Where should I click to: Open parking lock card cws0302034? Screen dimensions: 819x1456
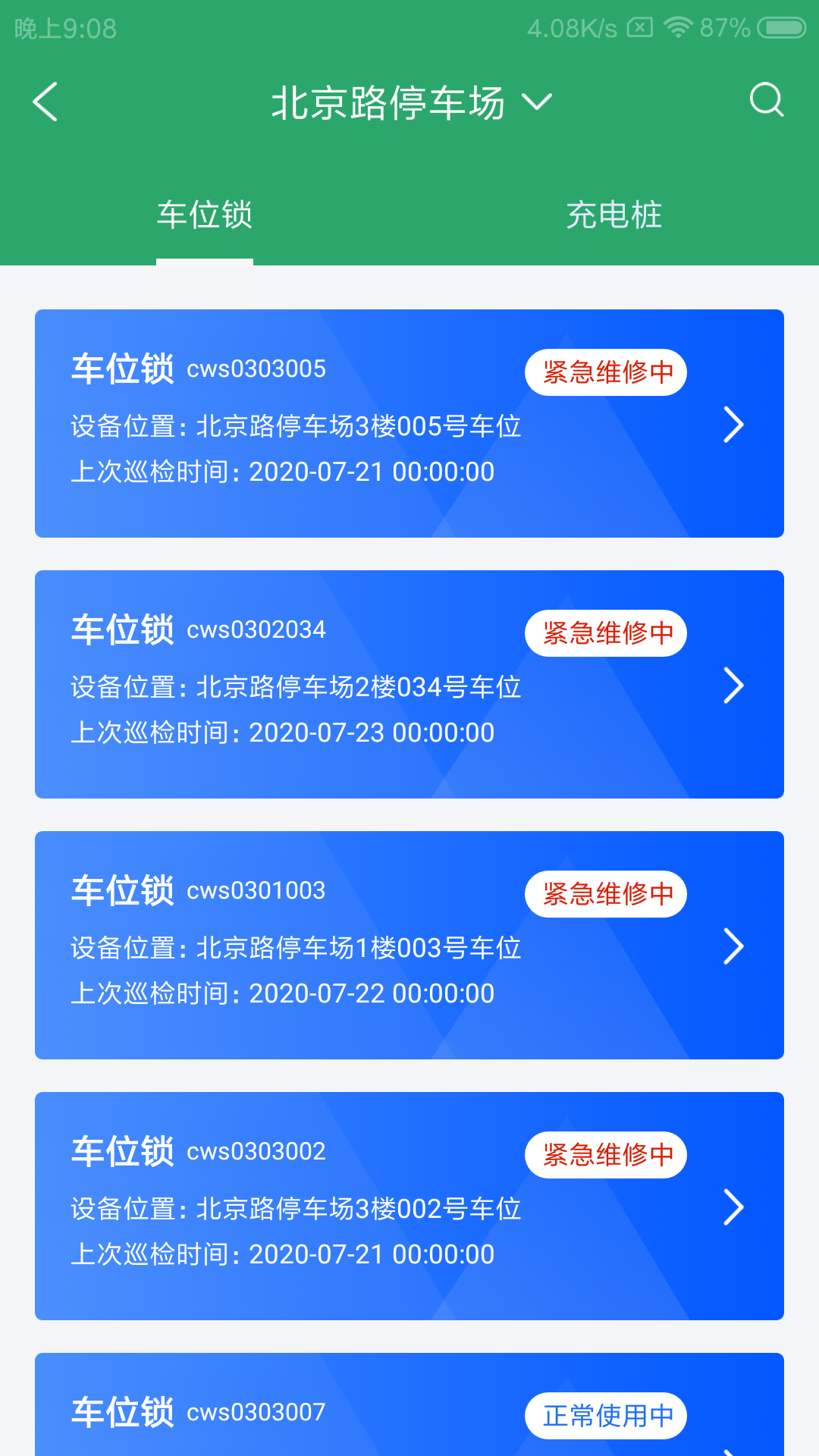[x=409, y=684]
